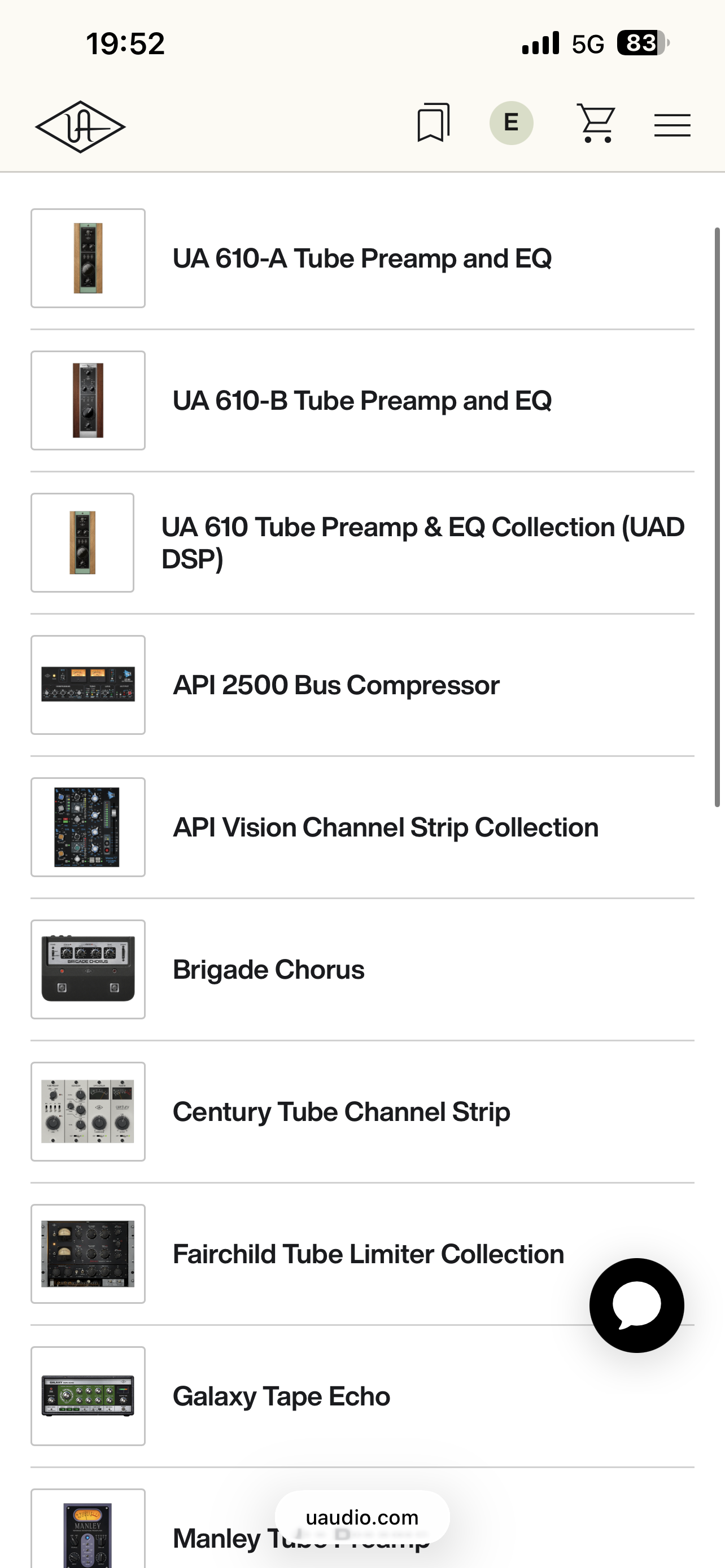Open the Brigade Chorus plugin
This screenshot has height=1568, width=725.
(268, 970)
